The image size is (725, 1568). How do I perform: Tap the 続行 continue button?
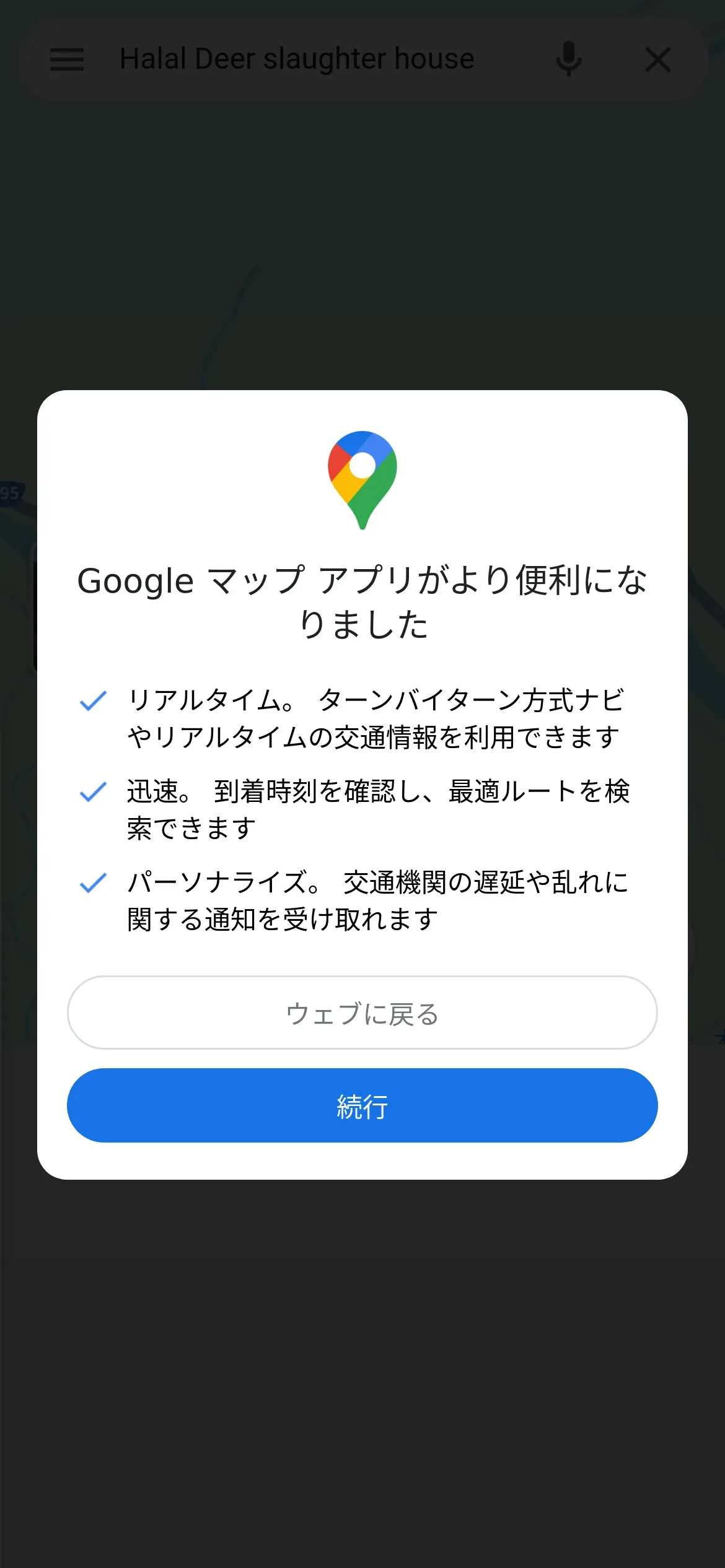(362, 1105)
